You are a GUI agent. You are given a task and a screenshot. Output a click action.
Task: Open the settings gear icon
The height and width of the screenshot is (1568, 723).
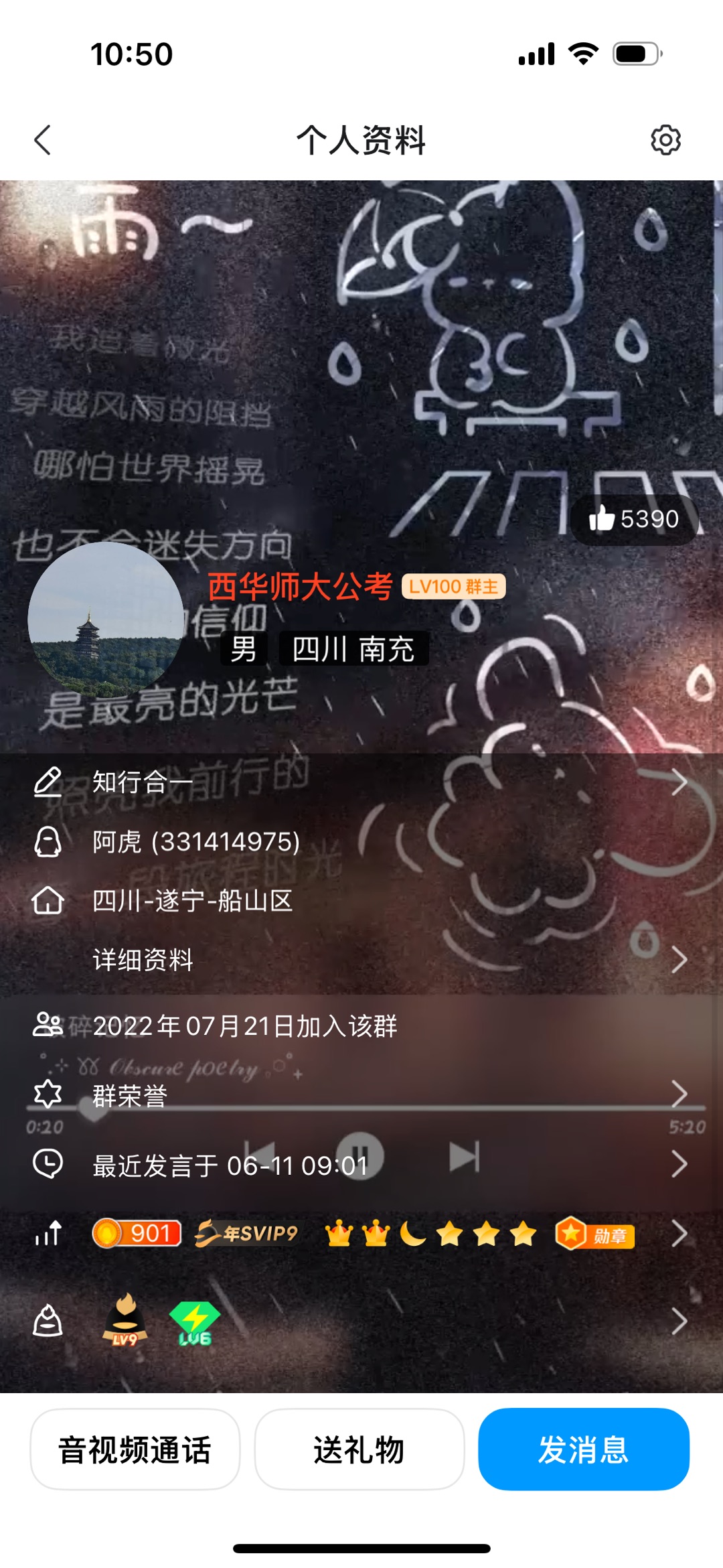pyautogui.click(x=665, y=140)
